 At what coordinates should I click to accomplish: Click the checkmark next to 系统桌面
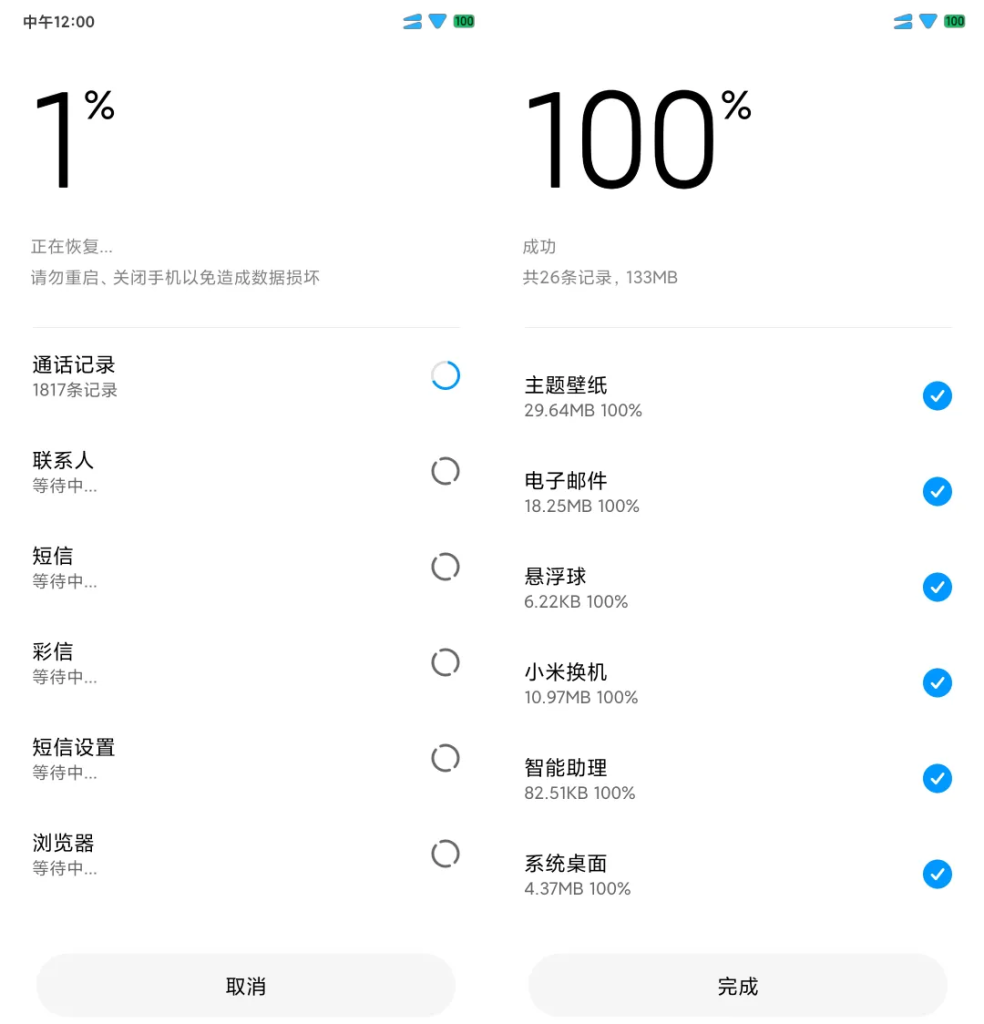coord(937,874)
